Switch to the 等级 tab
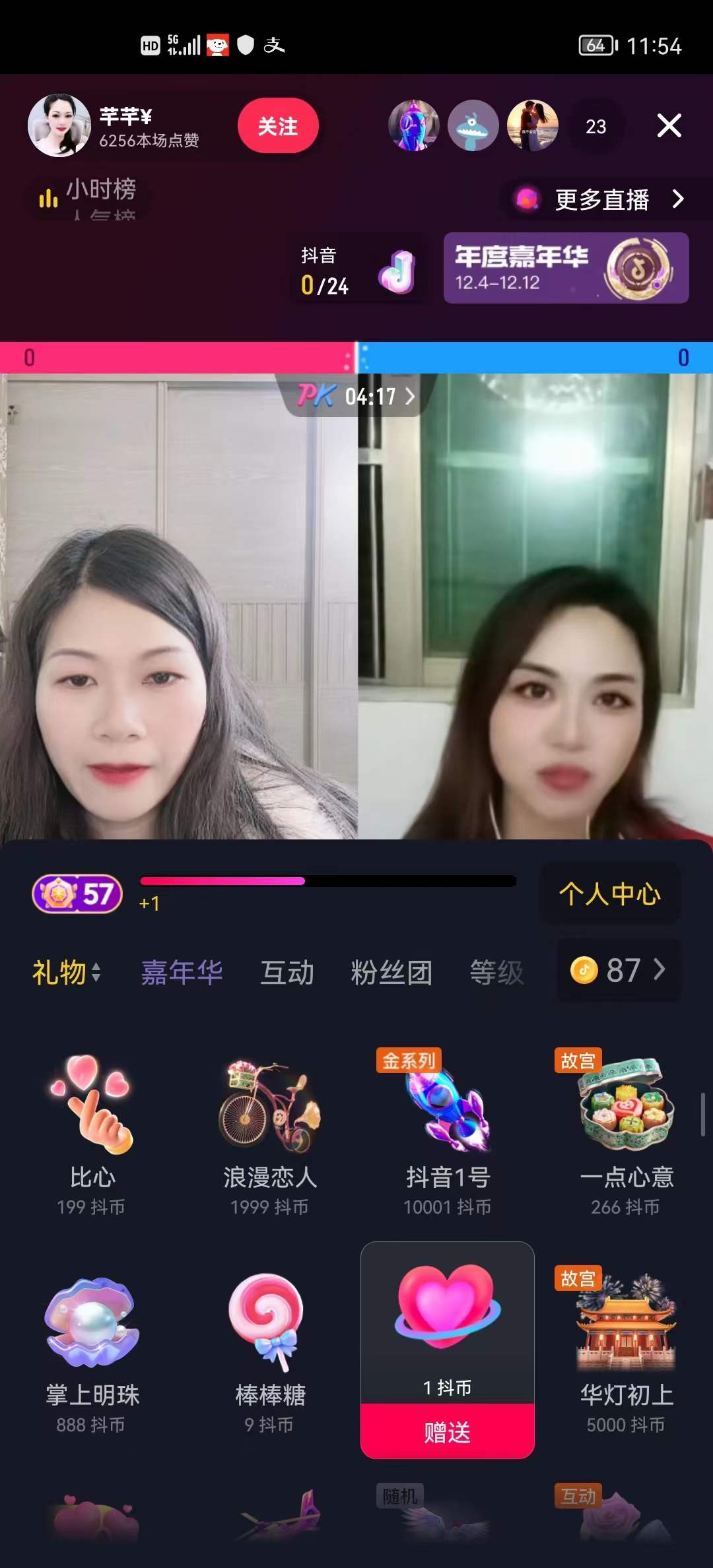This screenshot has height=1568, width=713. (496, 973)
